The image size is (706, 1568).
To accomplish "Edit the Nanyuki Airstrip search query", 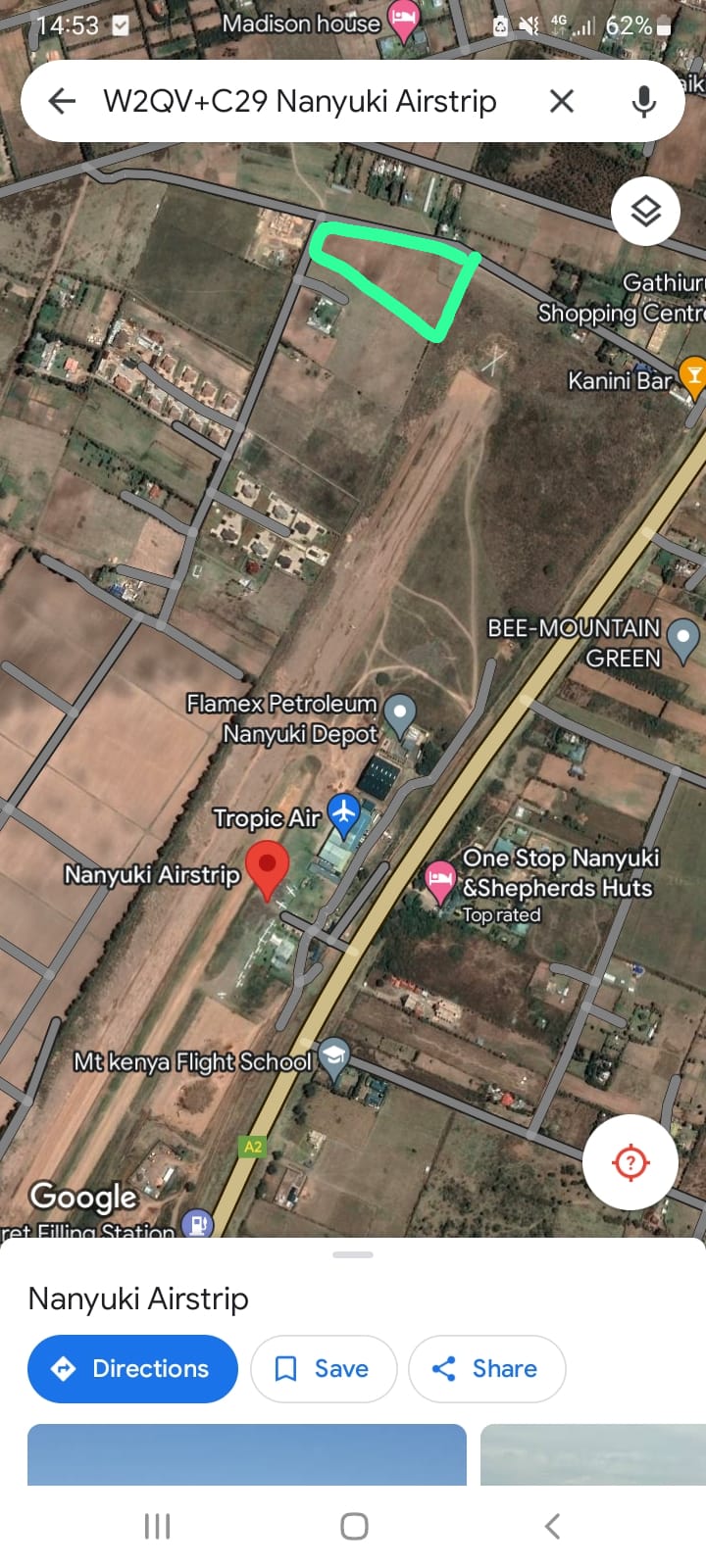I will coord(300,101).
